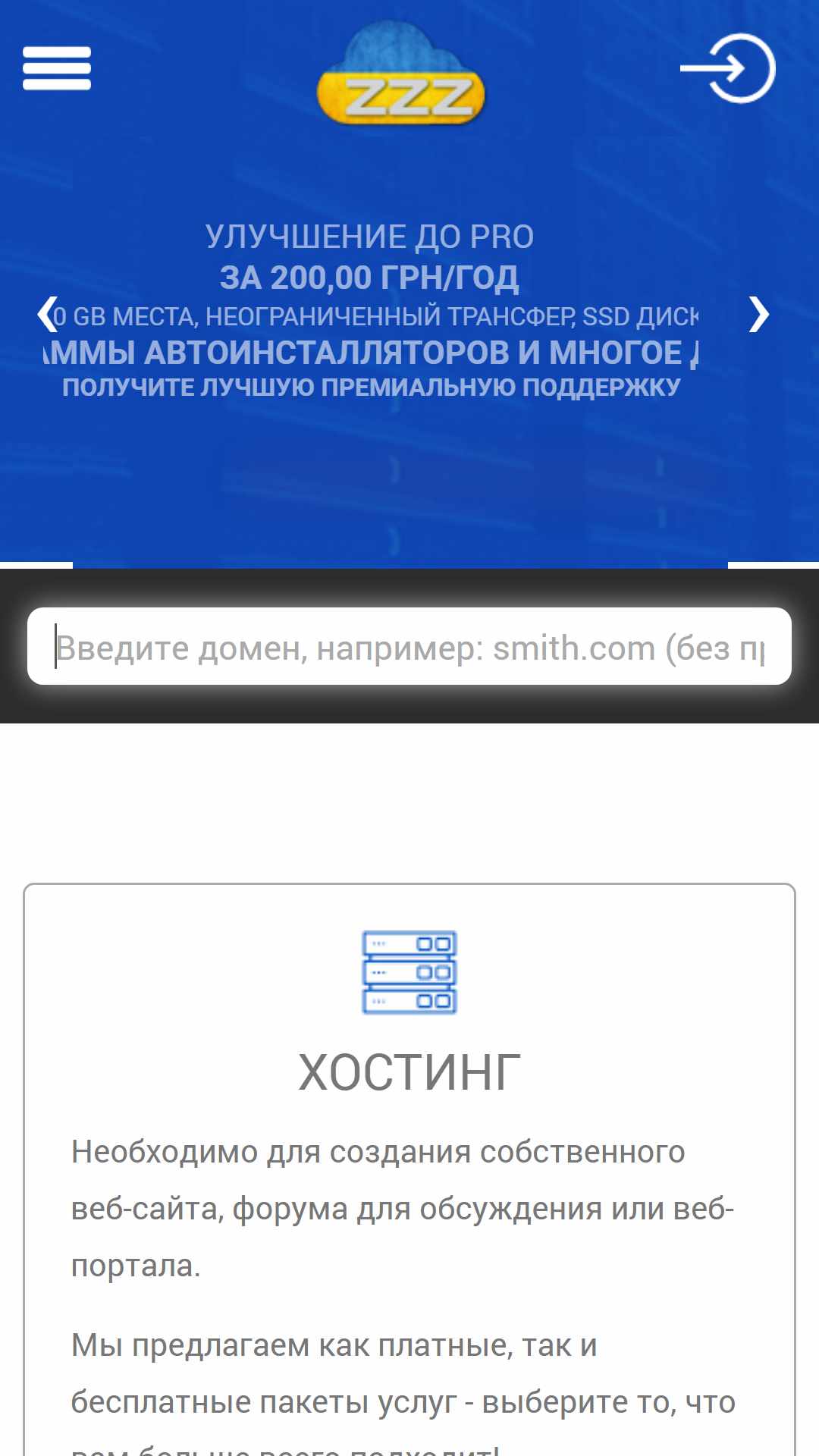Tap the PRO upgrade promo banner
Image resolution: width=819 pixels, height=1456 pixels.
coord(370,311)
